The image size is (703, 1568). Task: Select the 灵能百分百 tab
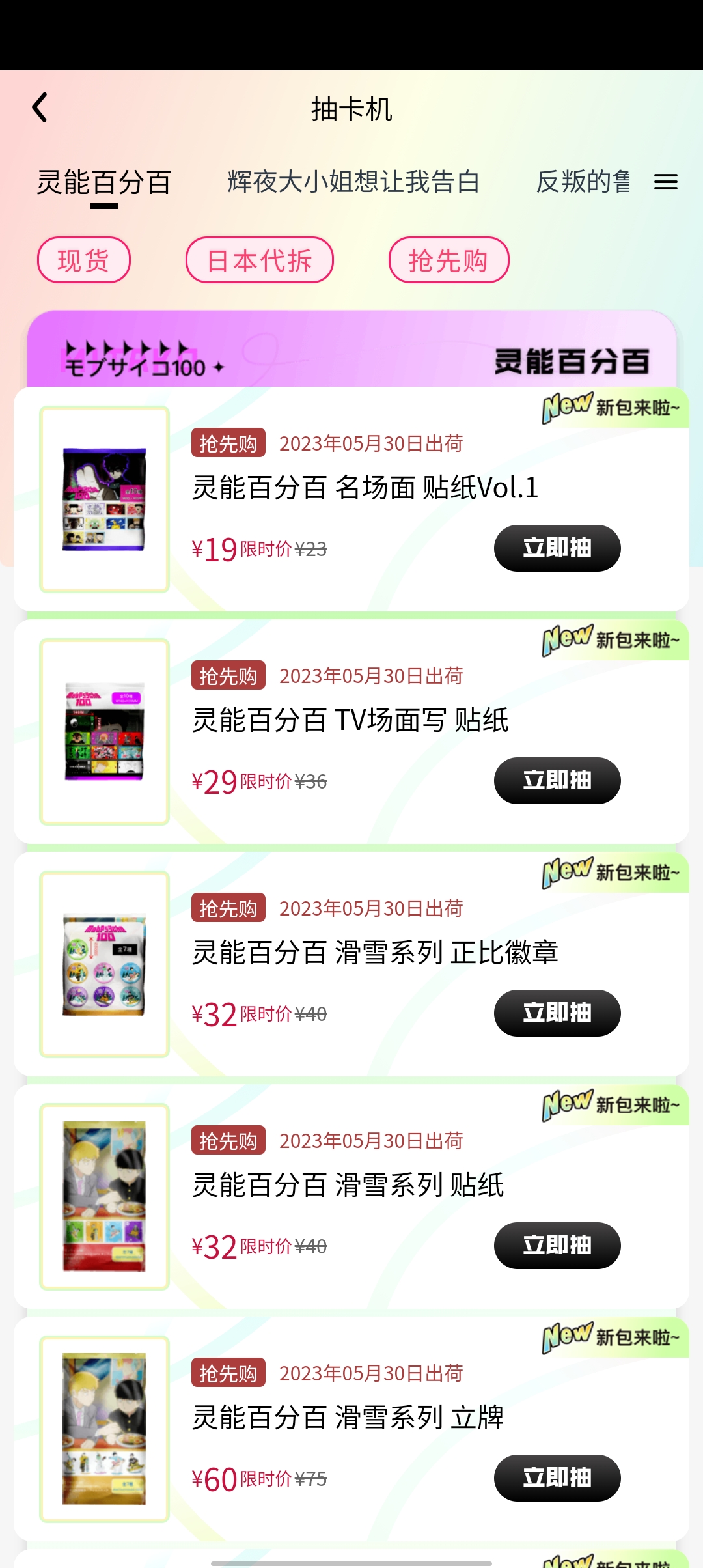(104, 182)
